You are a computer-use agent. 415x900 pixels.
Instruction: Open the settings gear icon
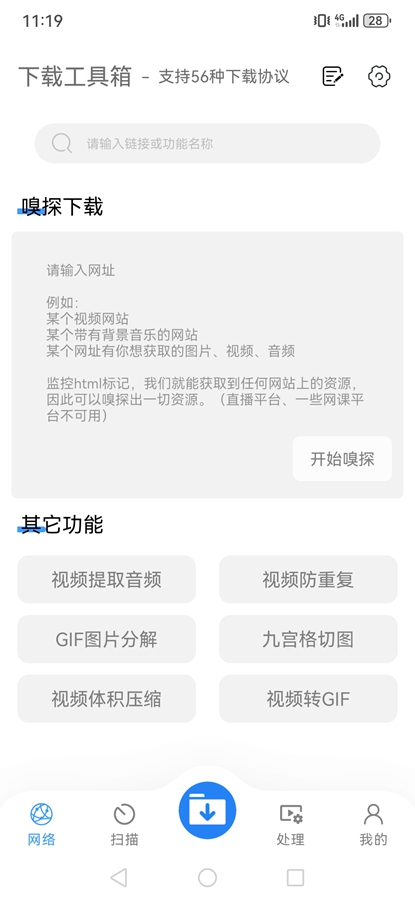point(379,76)
